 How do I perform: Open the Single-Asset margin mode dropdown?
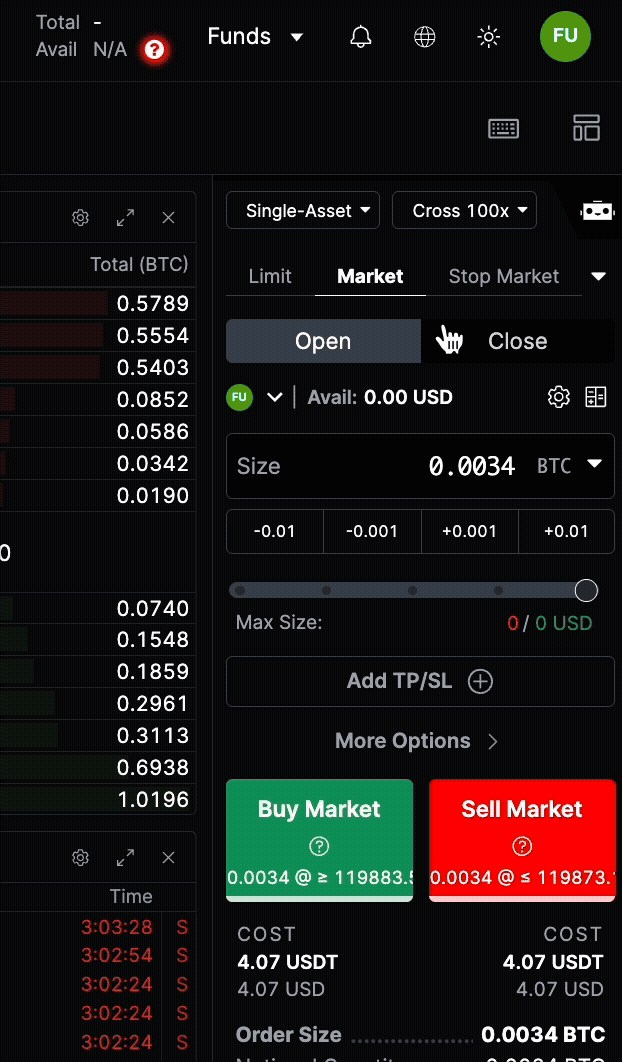coord(304,211)
